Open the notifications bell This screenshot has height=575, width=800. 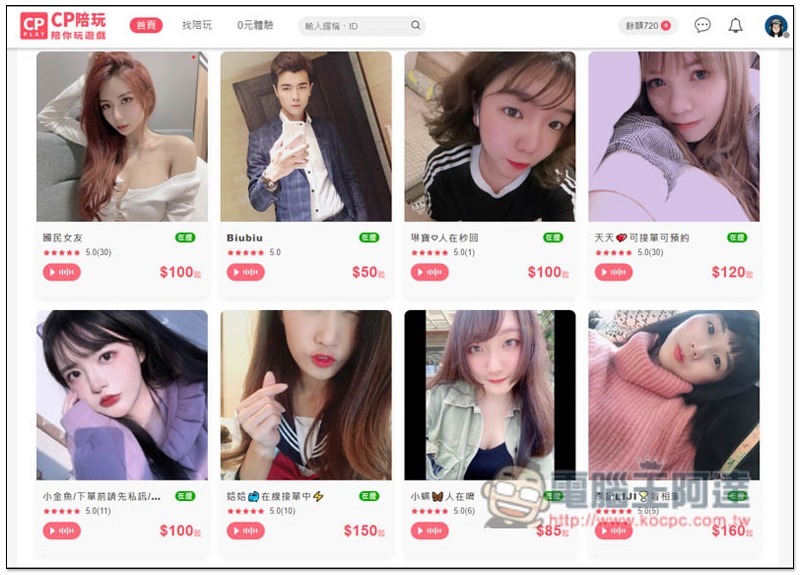[x=735, y=26]
